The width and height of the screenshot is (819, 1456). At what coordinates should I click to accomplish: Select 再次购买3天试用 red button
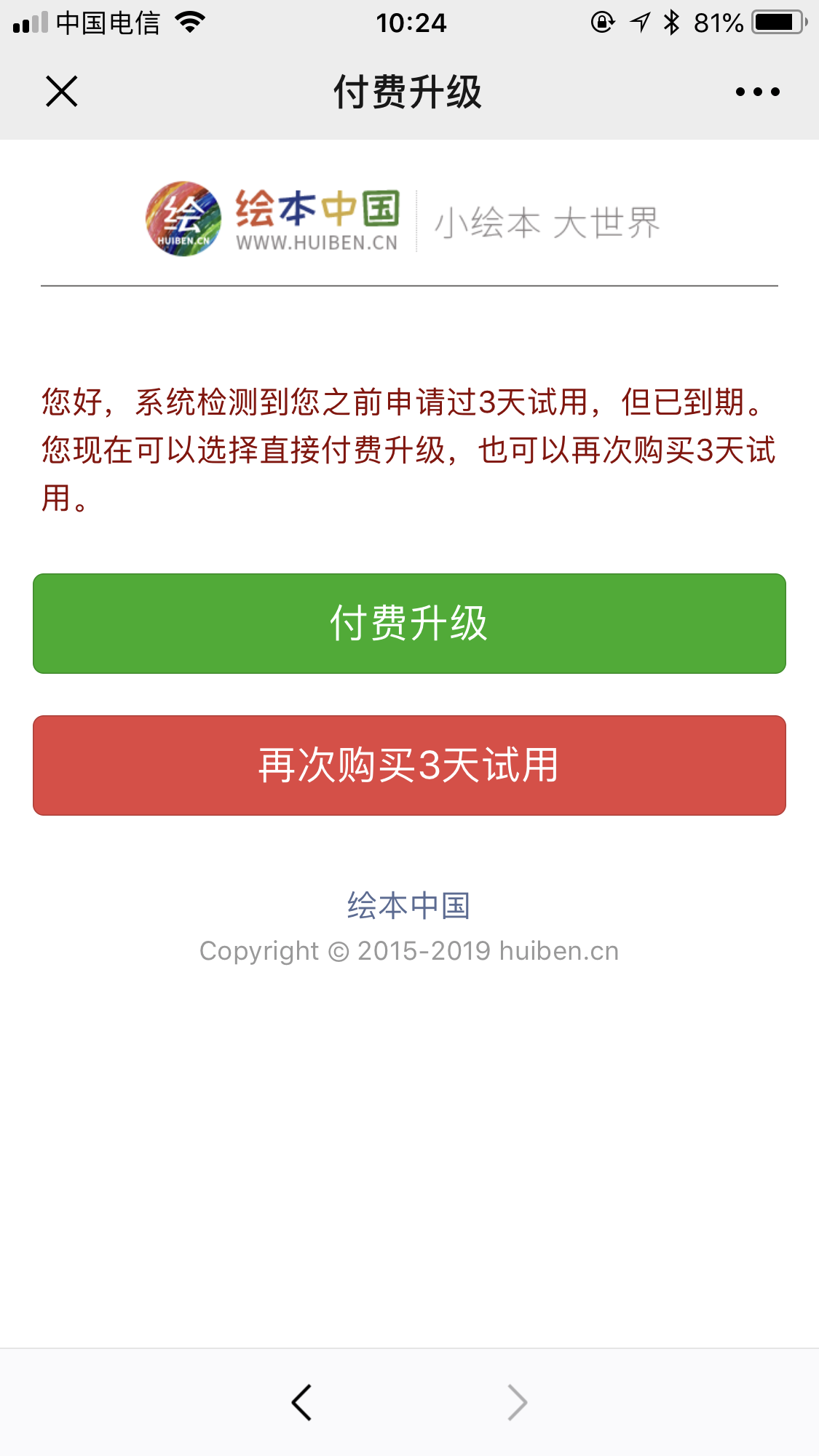(409, 765)
